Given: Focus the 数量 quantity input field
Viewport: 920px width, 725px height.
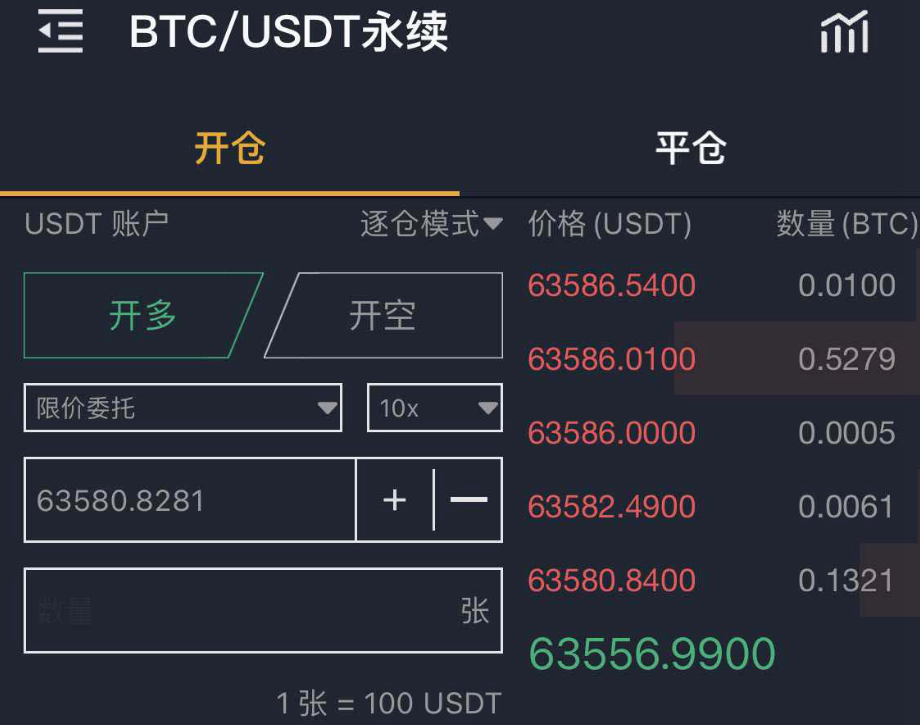Looking at the screenshot, I should 263,610.
